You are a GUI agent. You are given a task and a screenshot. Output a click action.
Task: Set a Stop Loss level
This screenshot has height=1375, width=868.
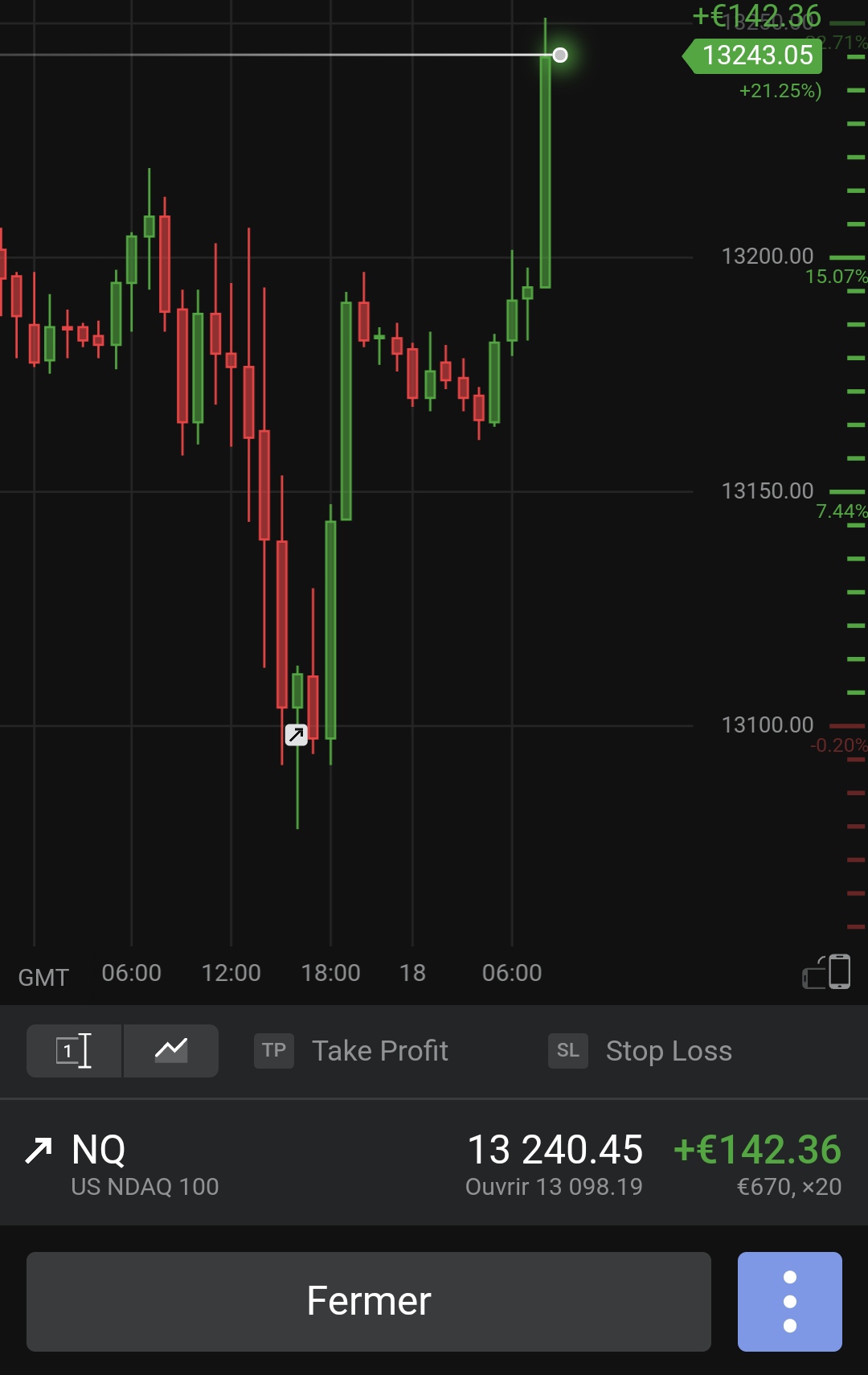(641, 1051)
